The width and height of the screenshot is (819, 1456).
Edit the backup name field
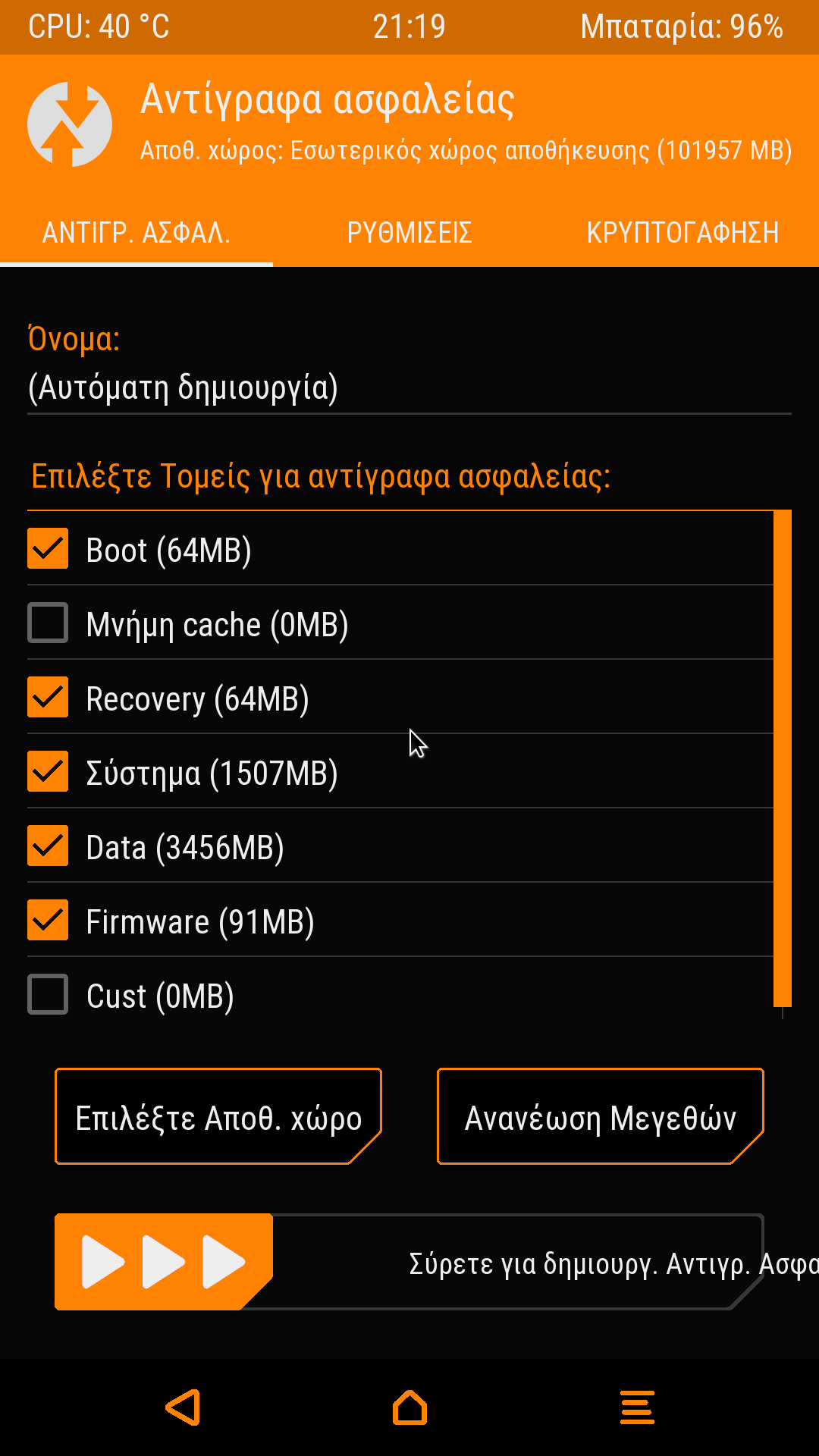409,388
